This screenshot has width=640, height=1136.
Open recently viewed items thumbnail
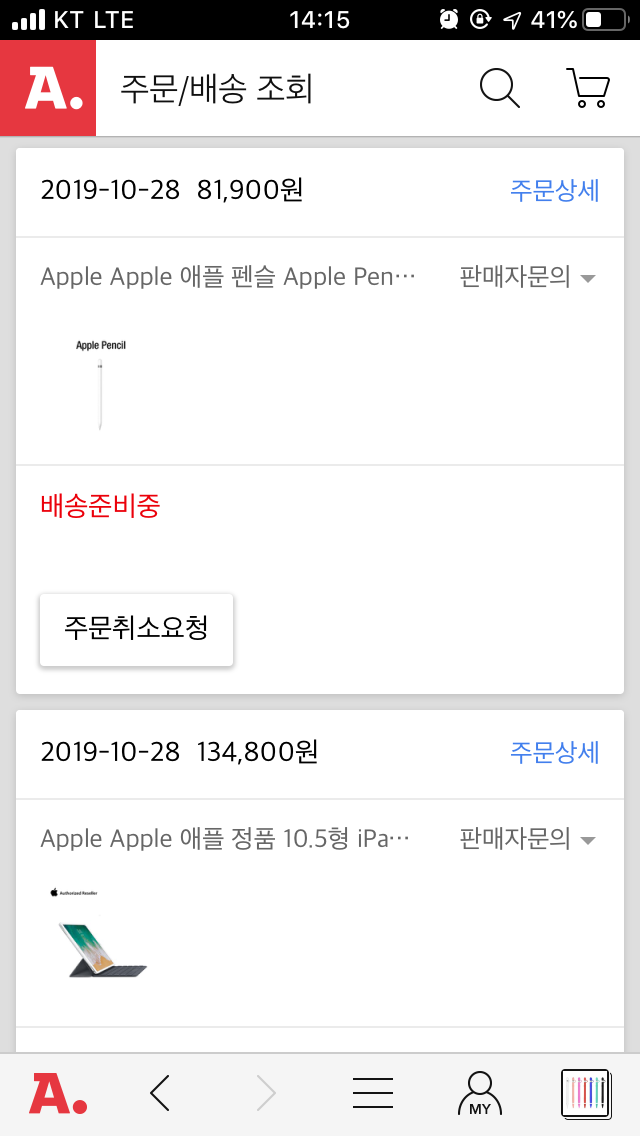[586, 1094]
